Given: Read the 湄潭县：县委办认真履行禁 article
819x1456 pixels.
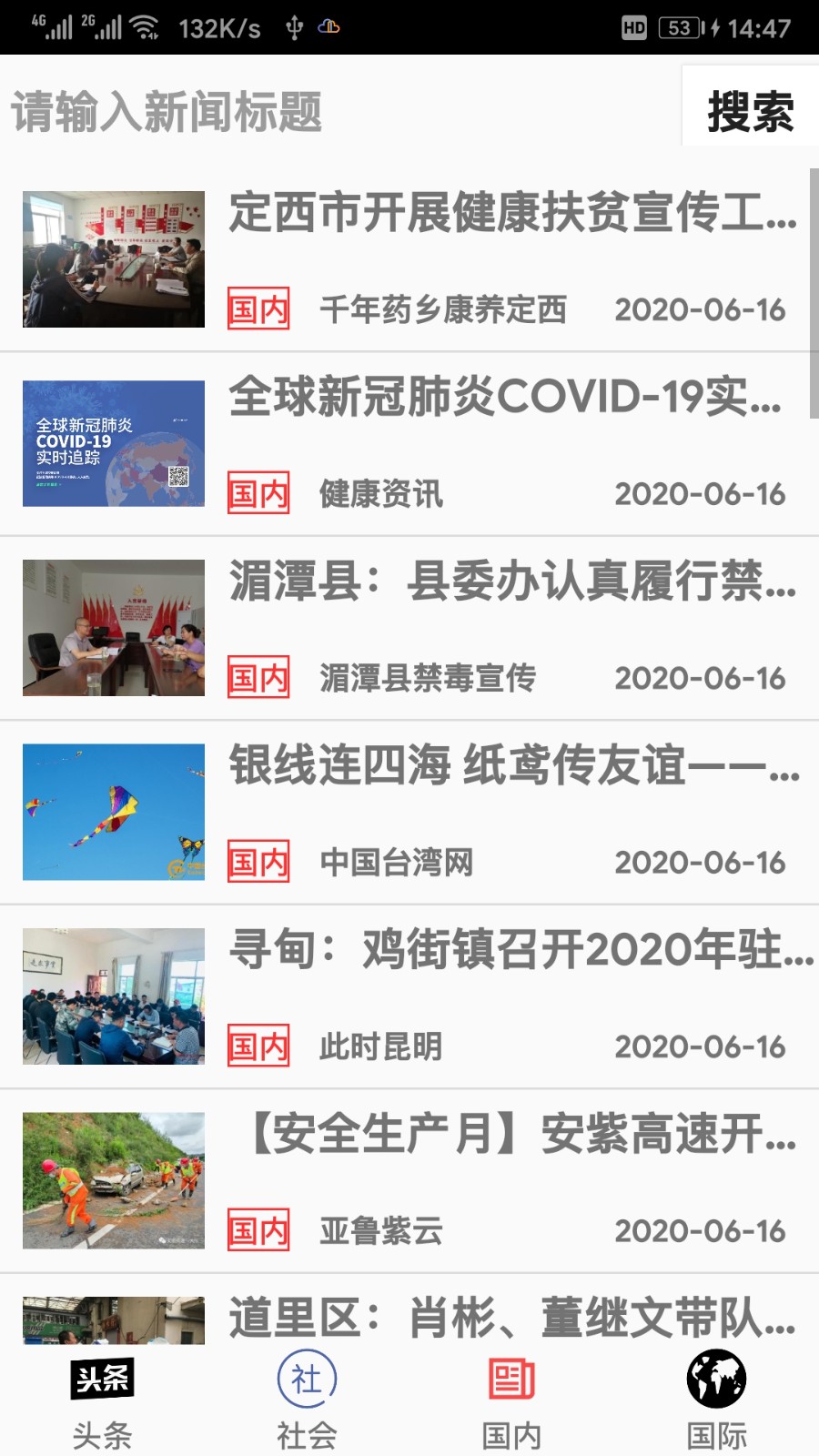Looking at the screenshot, I should pyautogui.click(x=511, y=581).
